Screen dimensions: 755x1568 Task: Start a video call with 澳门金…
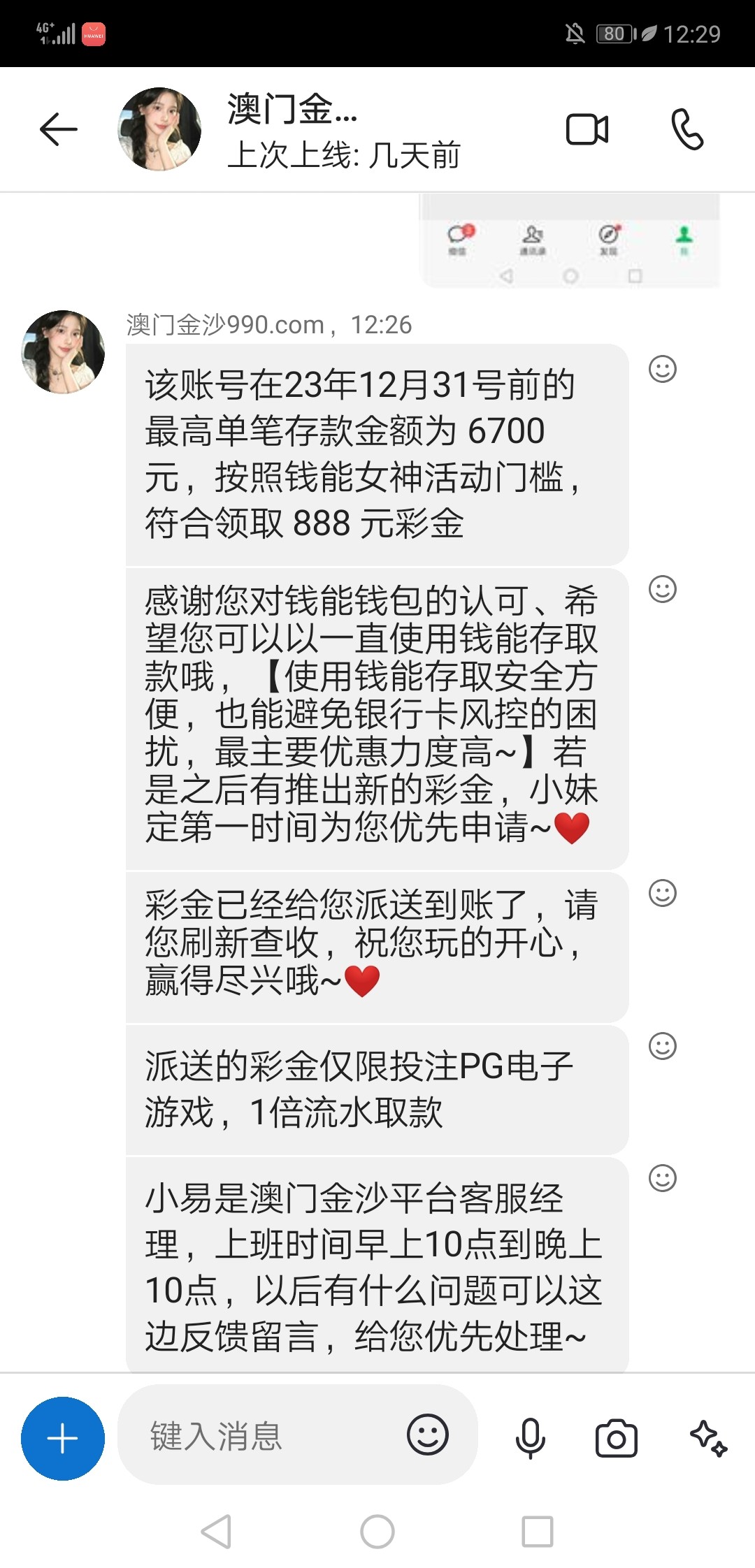[587, 130]
